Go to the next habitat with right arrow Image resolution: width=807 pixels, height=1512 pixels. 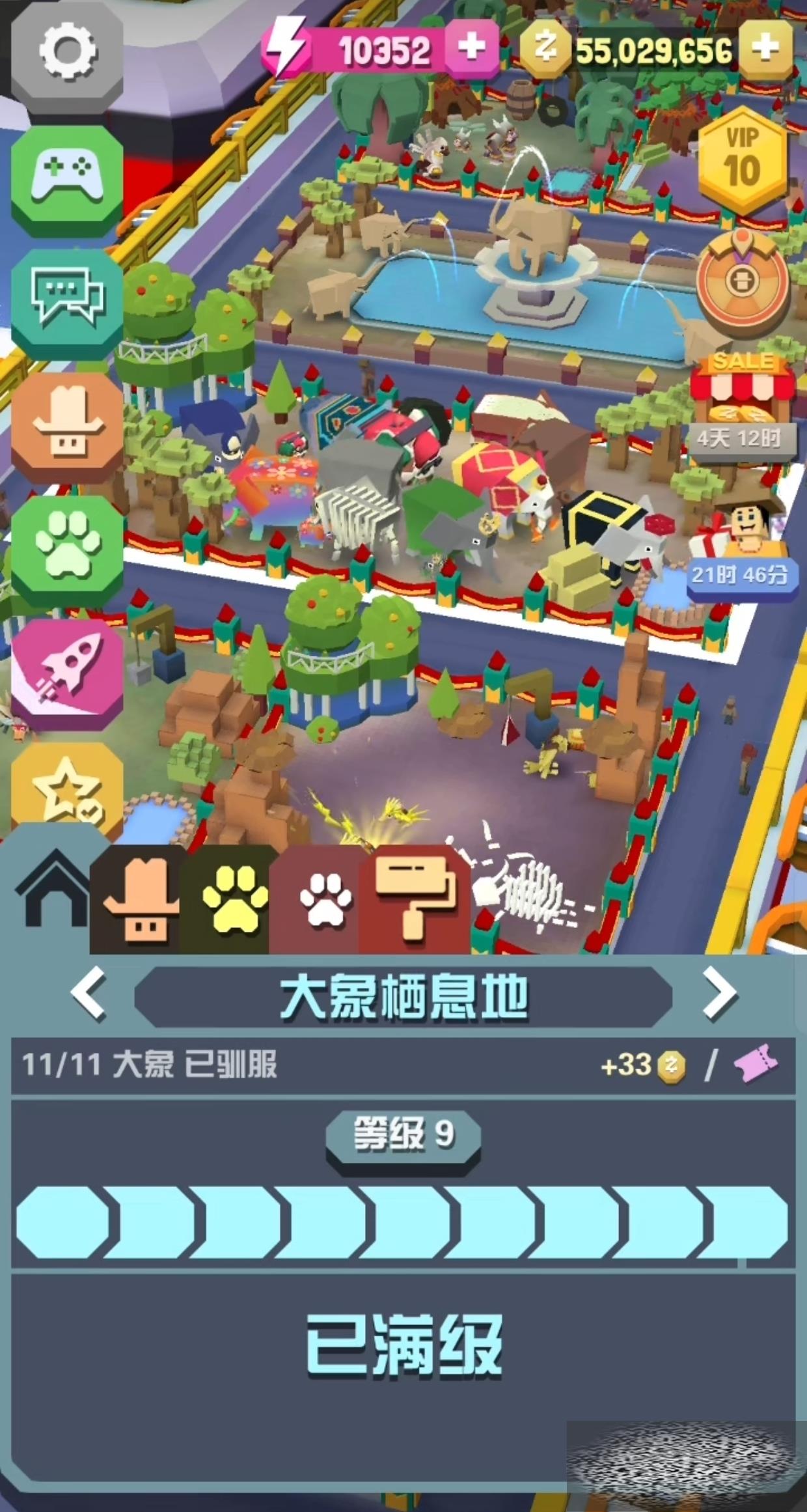(718, 994)
